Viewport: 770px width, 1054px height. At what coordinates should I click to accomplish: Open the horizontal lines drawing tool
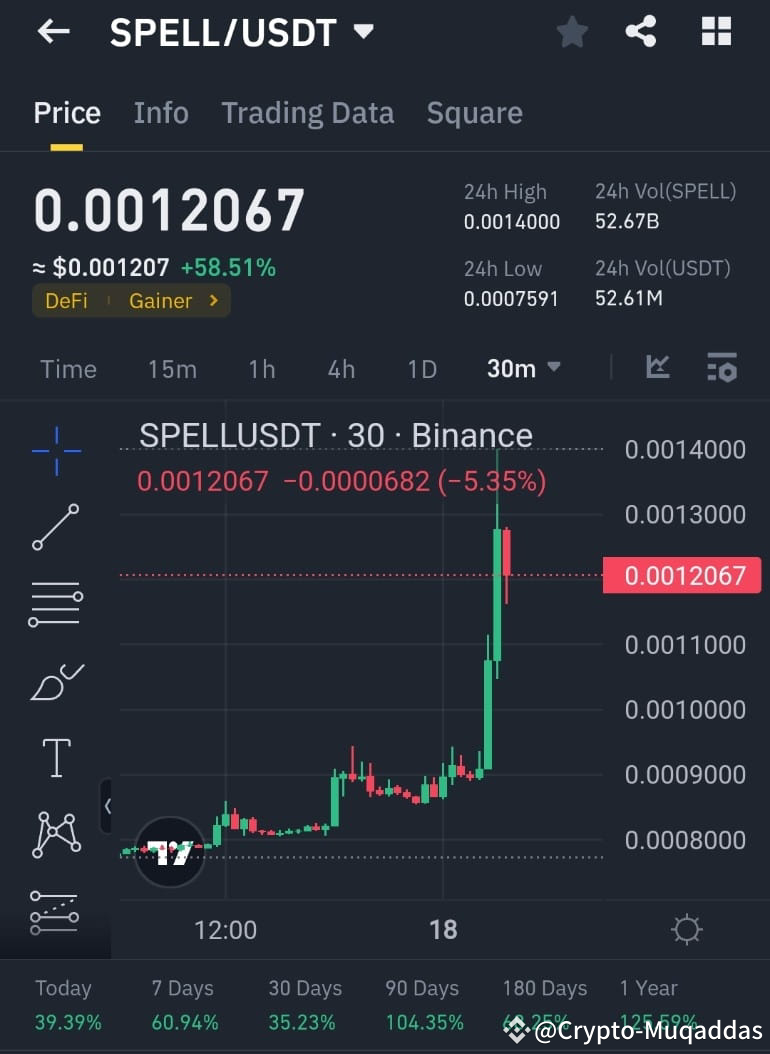click(55, 604)
